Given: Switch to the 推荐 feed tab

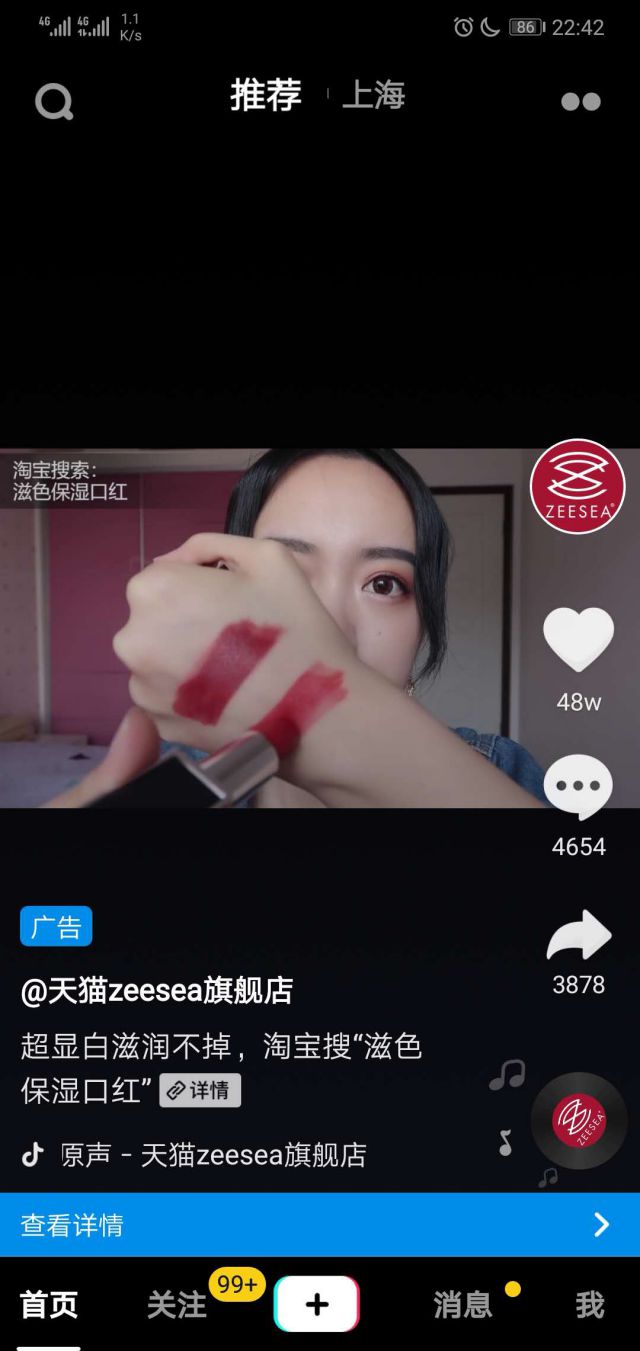Looking at the screenshot, I should pos(266,96).
